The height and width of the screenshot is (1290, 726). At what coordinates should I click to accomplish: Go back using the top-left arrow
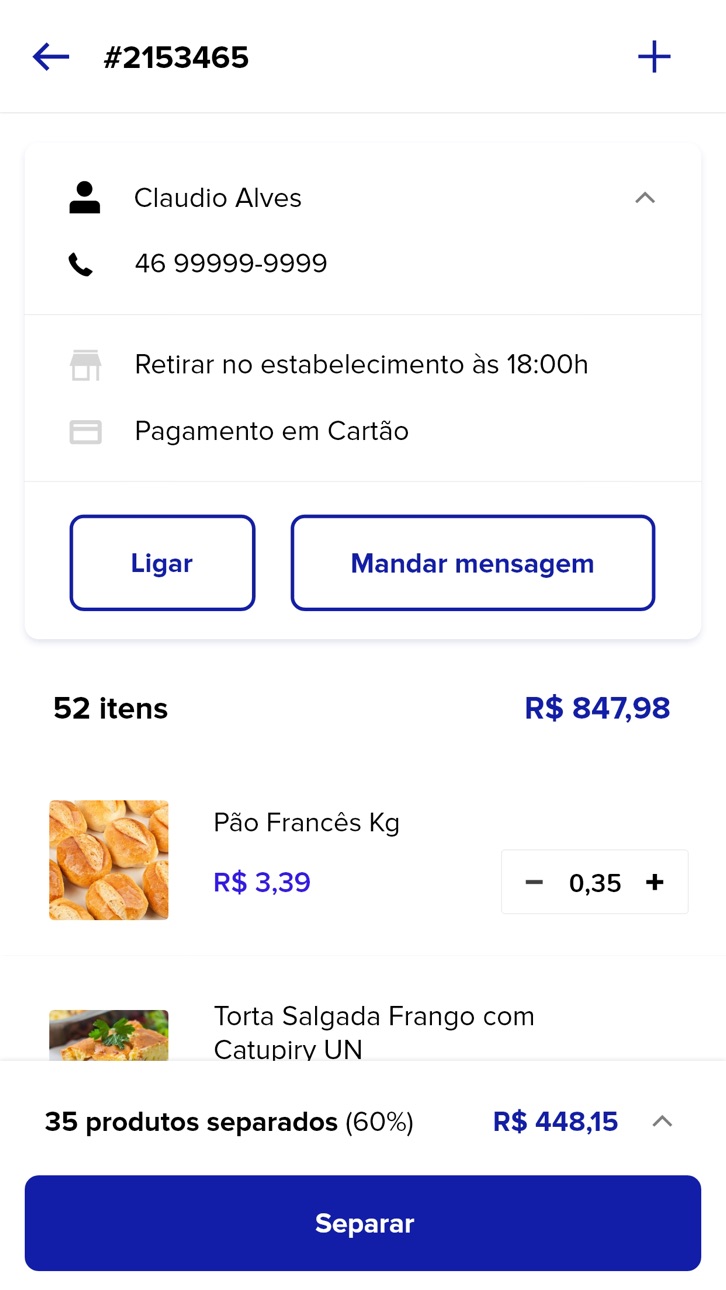point(51,57)
